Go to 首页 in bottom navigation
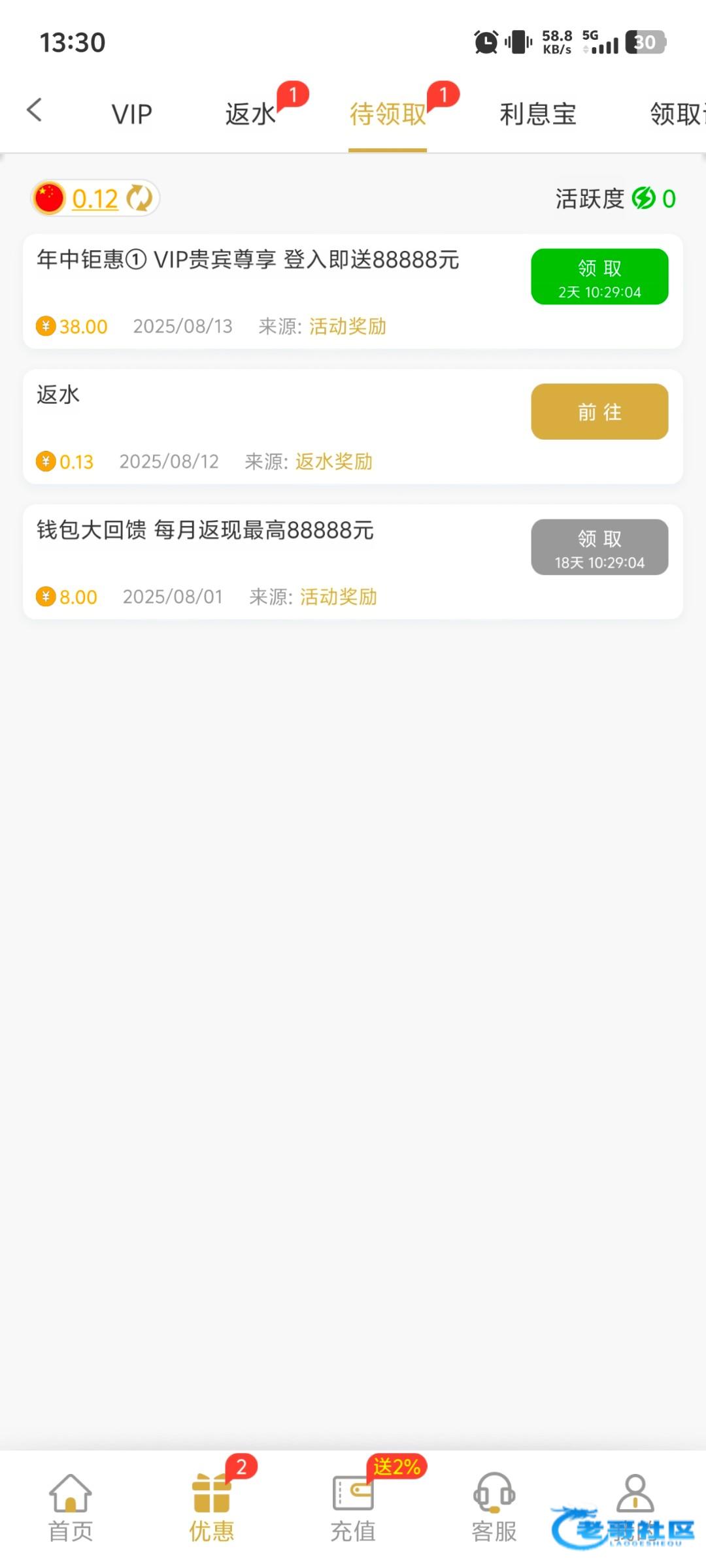 (x=71, y=1508)
